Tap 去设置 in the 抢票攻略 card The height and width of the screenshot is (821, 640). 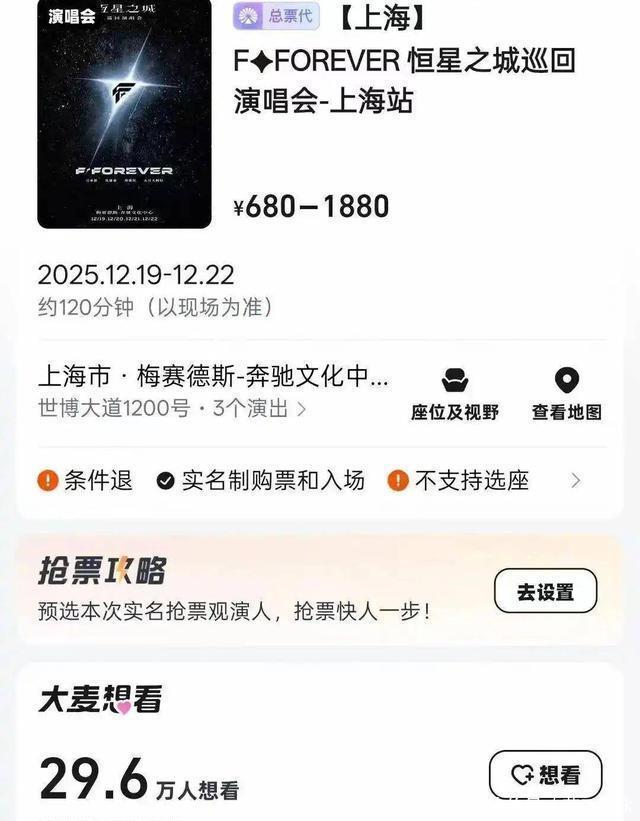click(545, 591)
